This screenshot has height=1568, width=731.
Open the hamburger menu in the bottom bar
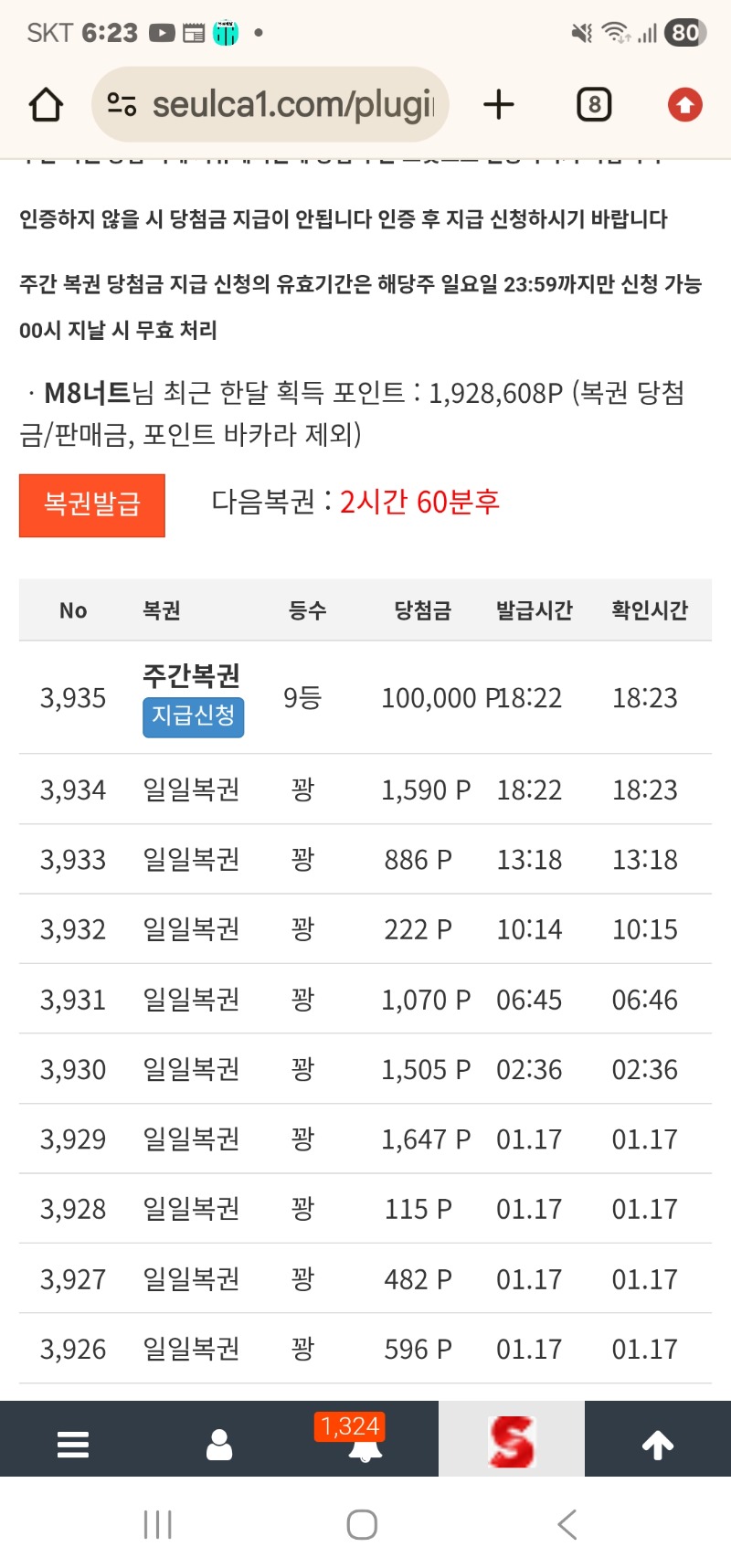coord(73,1444)
